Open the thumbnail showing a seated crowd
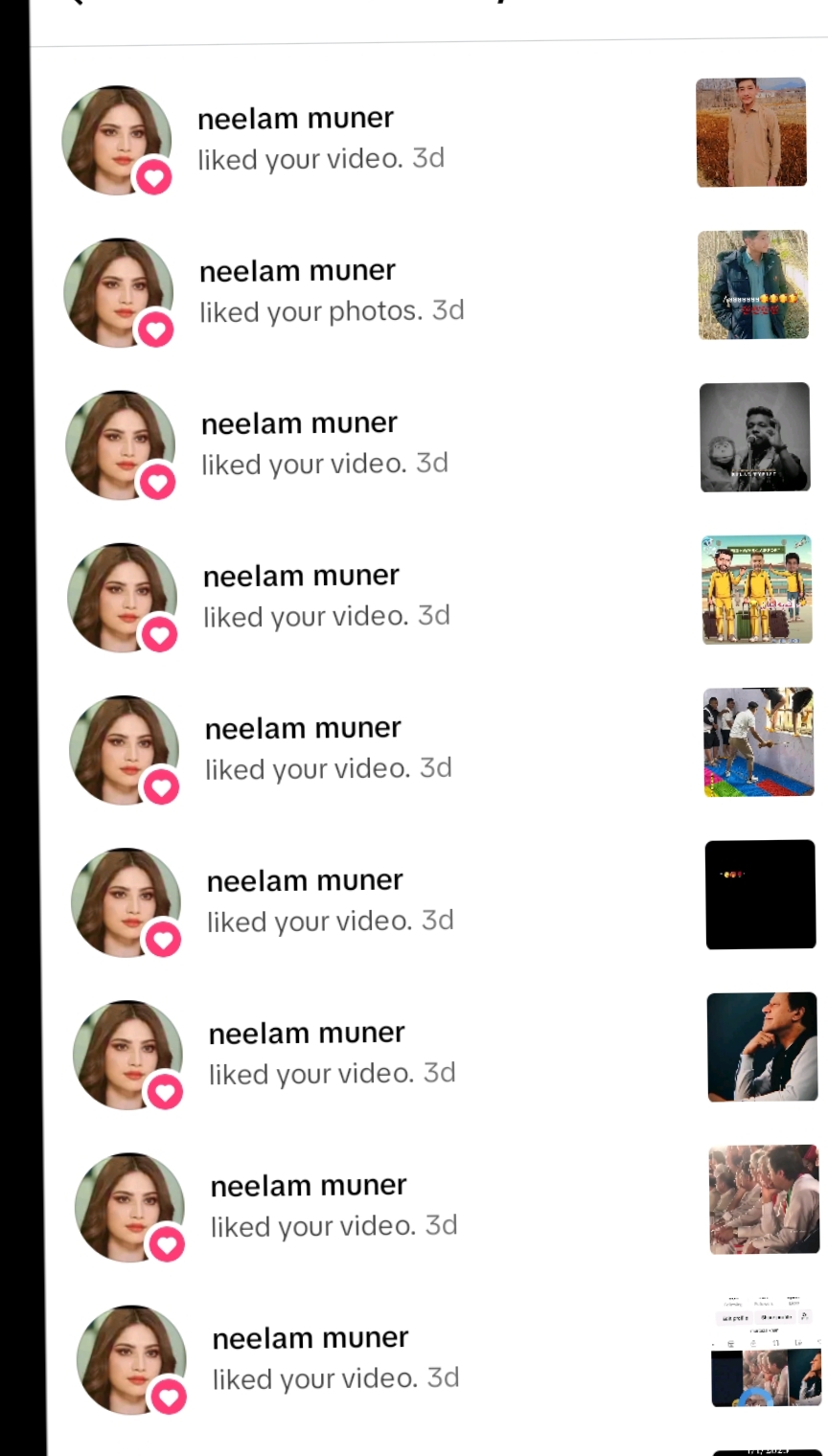The width and height of the screenshot is (828, 1456). (764, 1199)
